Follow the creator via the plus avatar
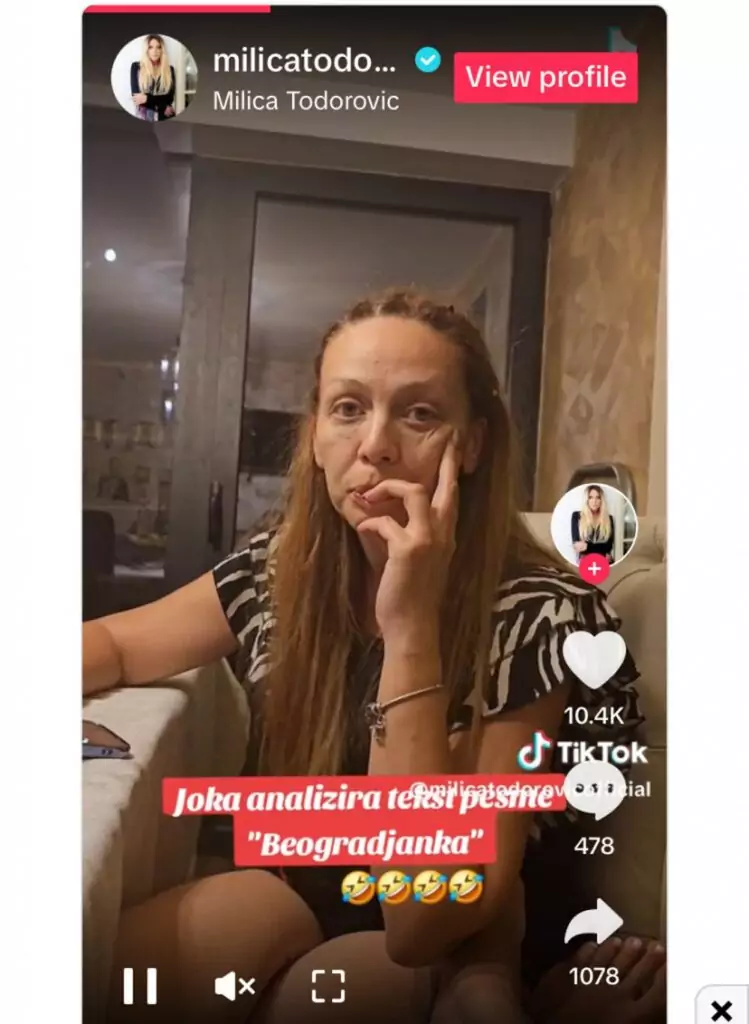This screenshot has height=1024, width=749. click(x=594, y=569)
